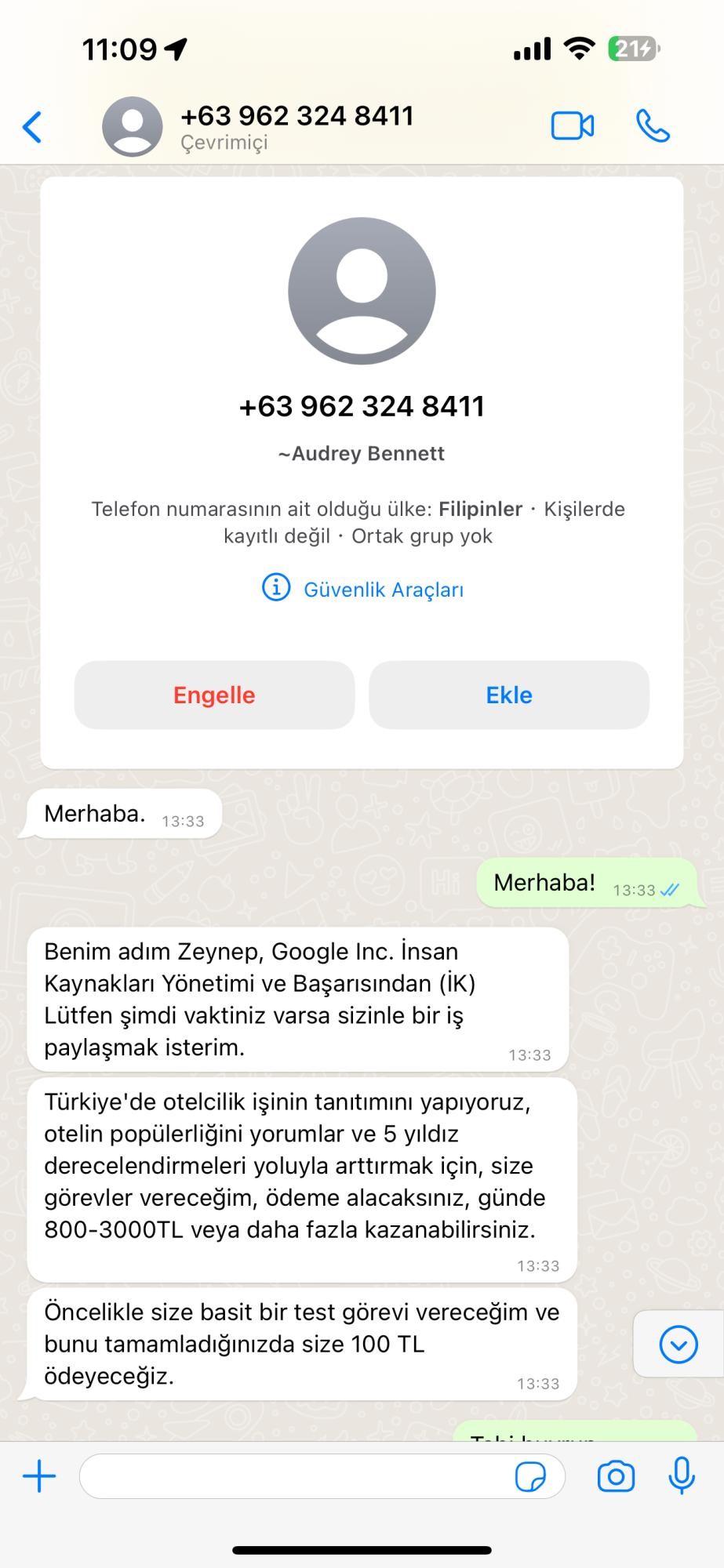The height and width of the screenshot is (1568, 724).
Task: Open the attachment plus menu
Action: pos(39,1476)
